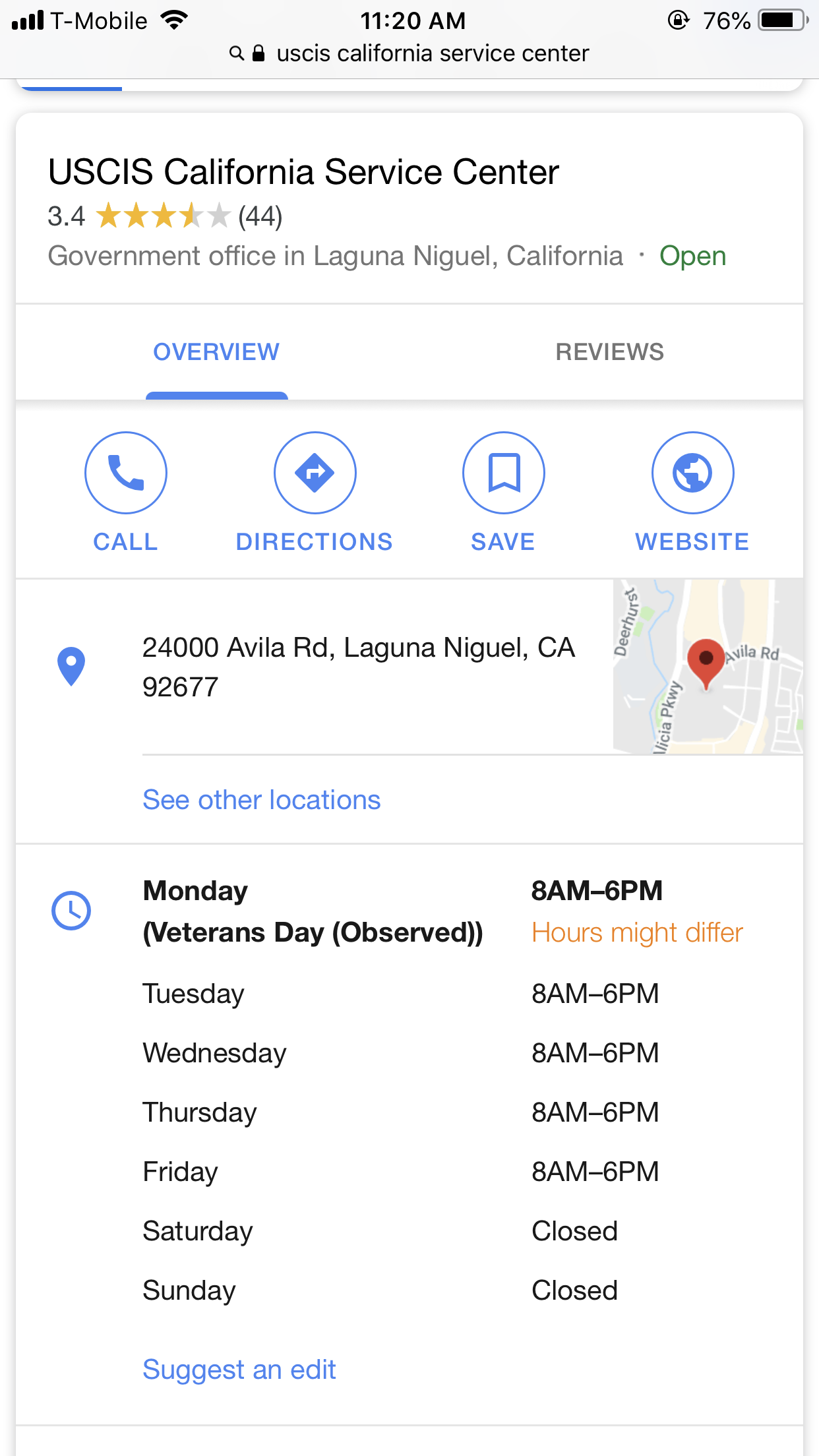Tap Suggest an edit

pos(239,1370)
